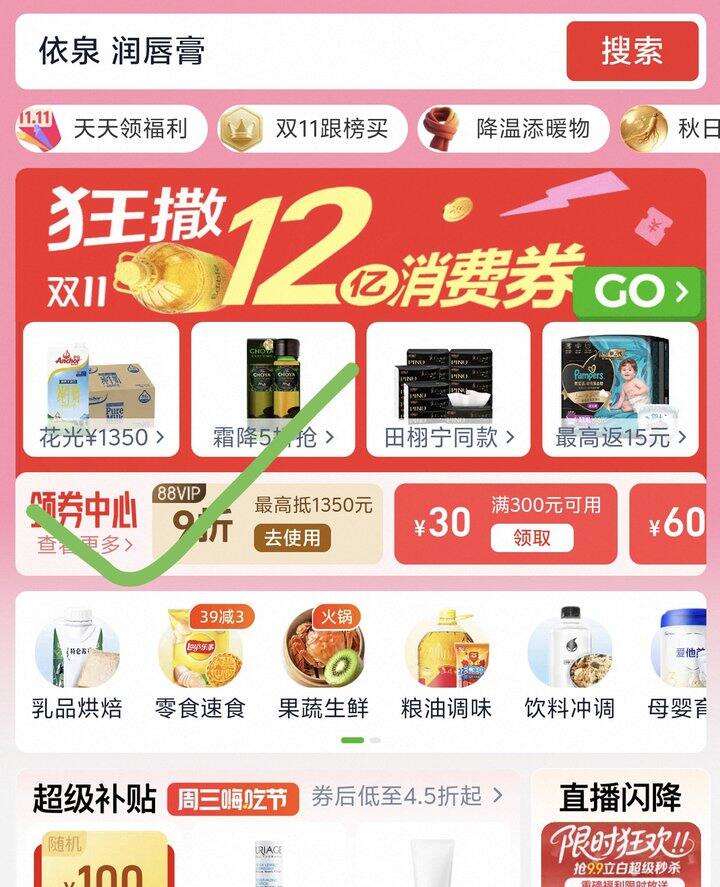Tap the green GO button on banner
The image size is (720, 887).
click(637, 293)
